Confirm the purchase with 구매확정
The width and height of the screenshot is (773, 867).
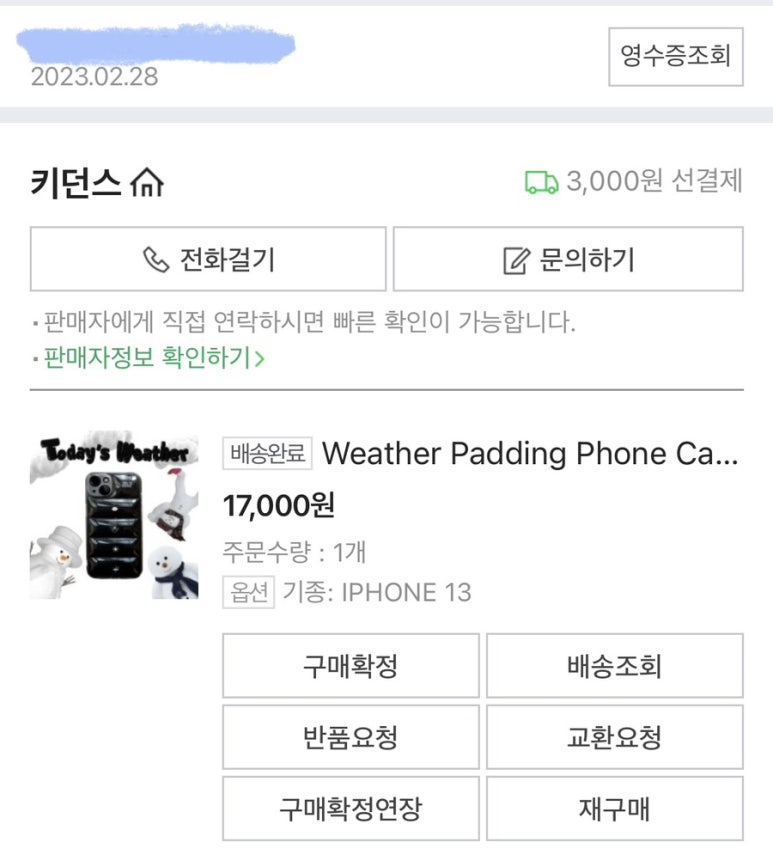coord(350,666)
